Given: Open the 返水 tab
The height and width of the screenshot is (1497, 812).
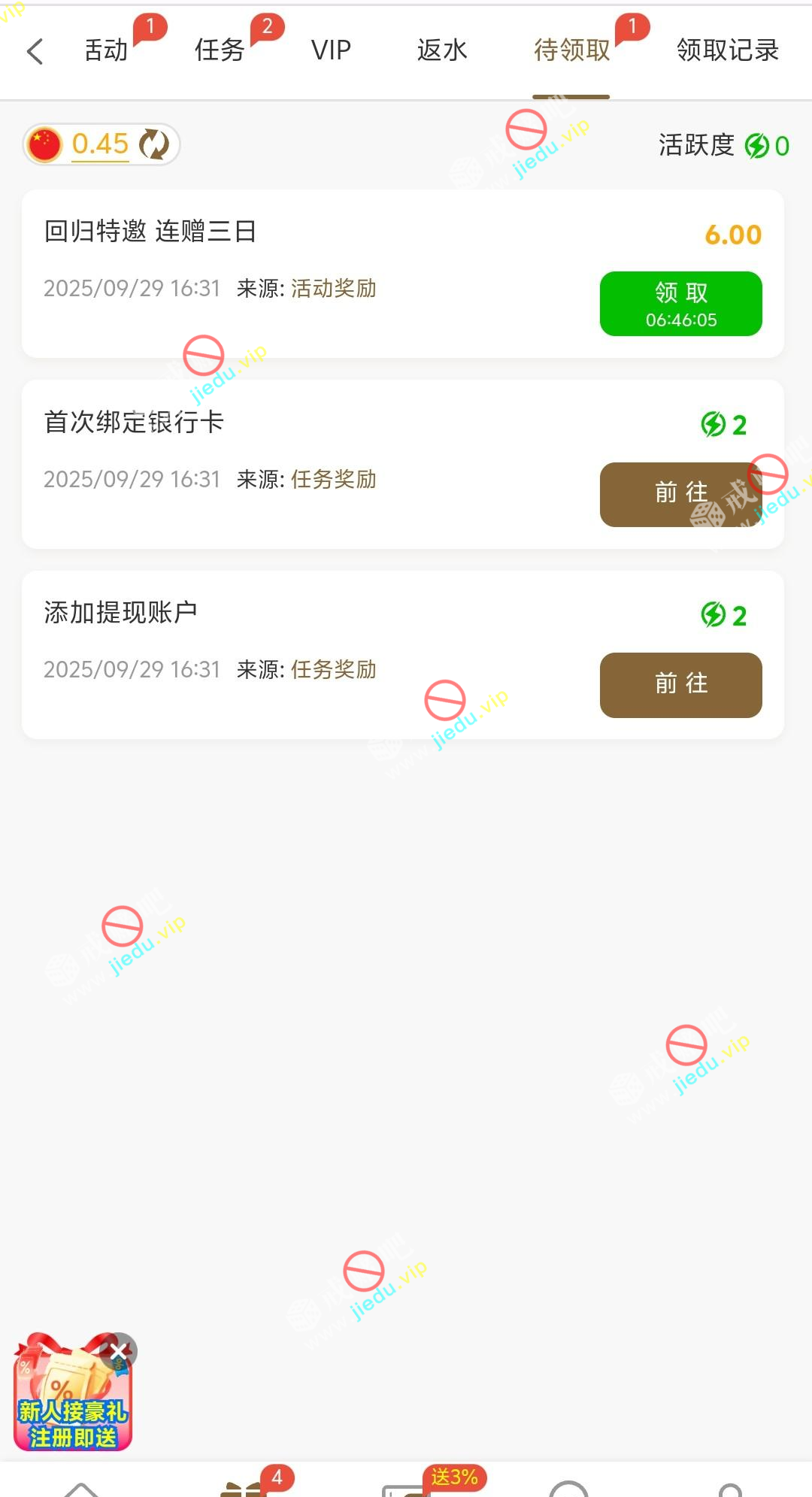Looking at the screenshot, I should 442,50.
